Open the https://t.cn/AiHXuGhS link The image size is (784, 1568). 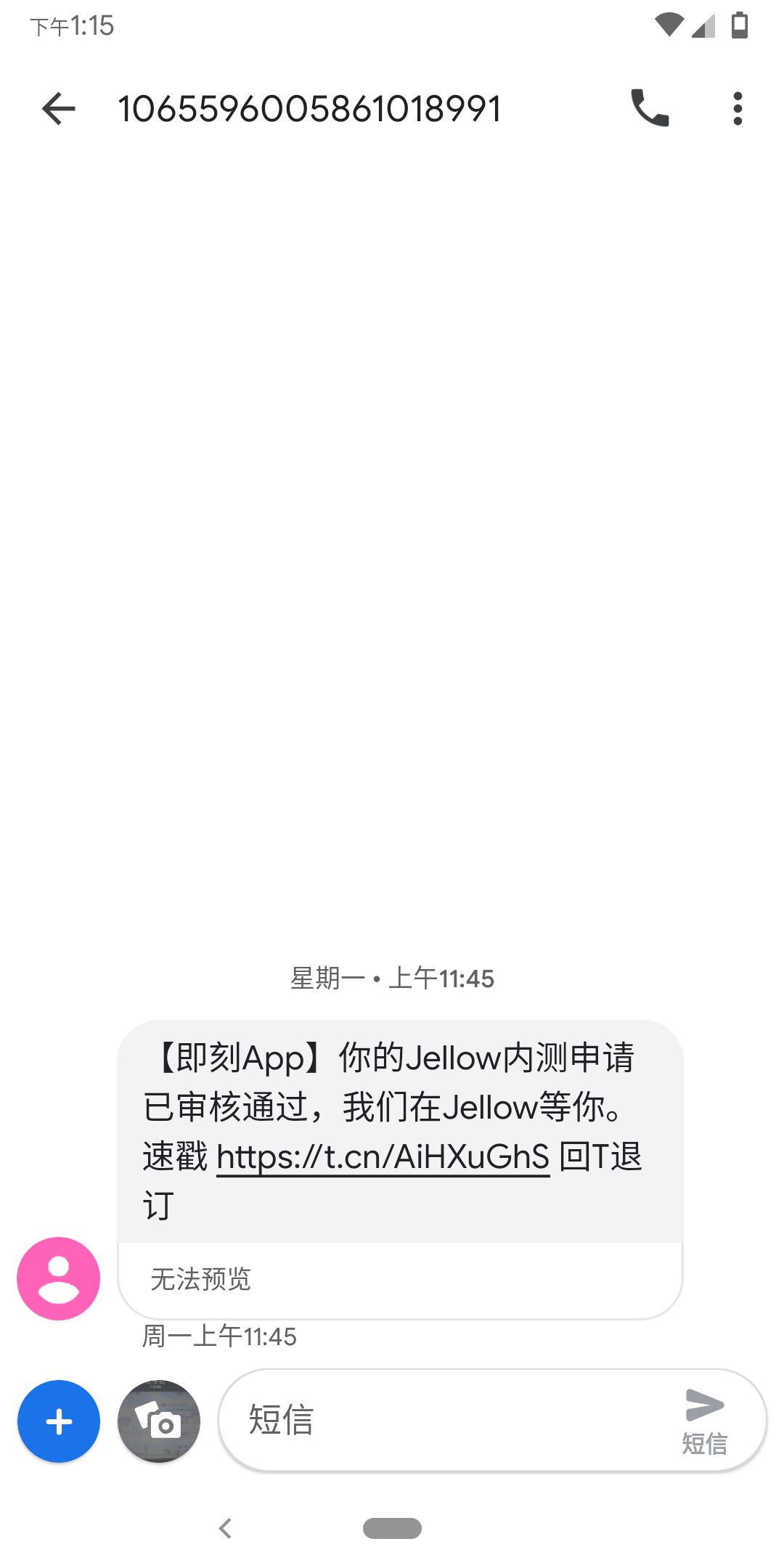383,1156
